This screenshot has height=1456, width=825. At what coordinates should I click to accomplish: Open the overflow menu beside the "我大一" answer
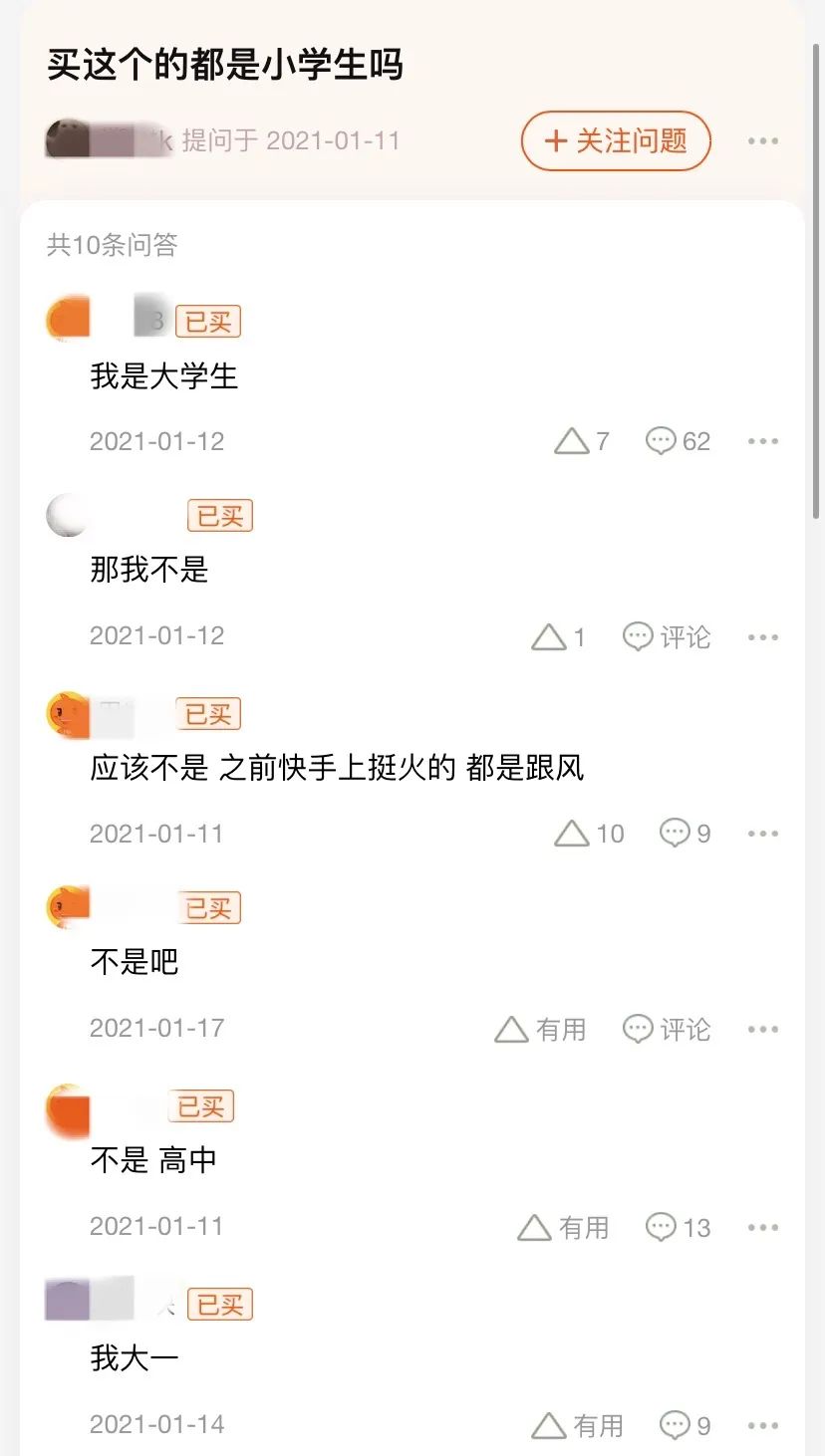pyautogui.click(x=762, y=1425)
